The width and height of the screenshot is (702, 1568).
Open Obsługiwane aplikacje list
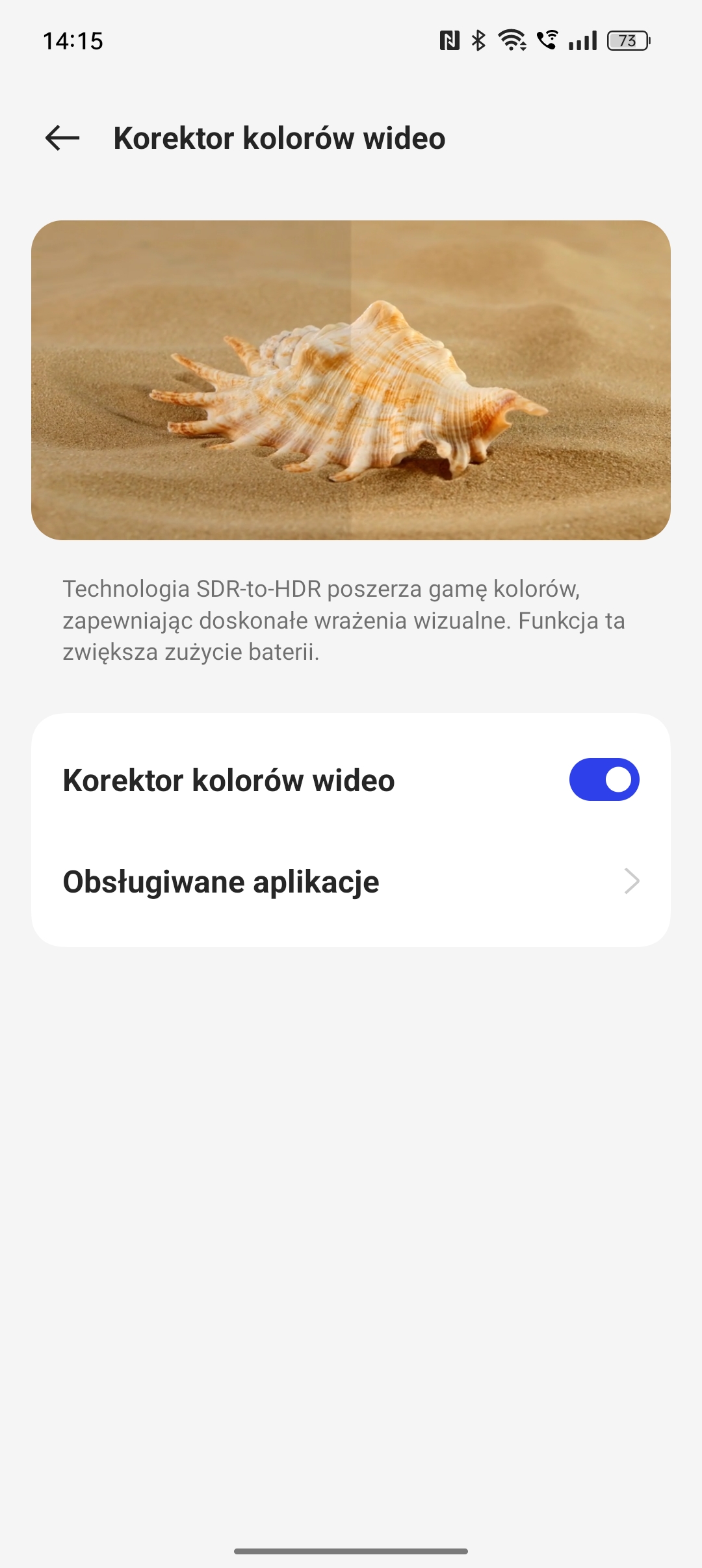(351, 882)
